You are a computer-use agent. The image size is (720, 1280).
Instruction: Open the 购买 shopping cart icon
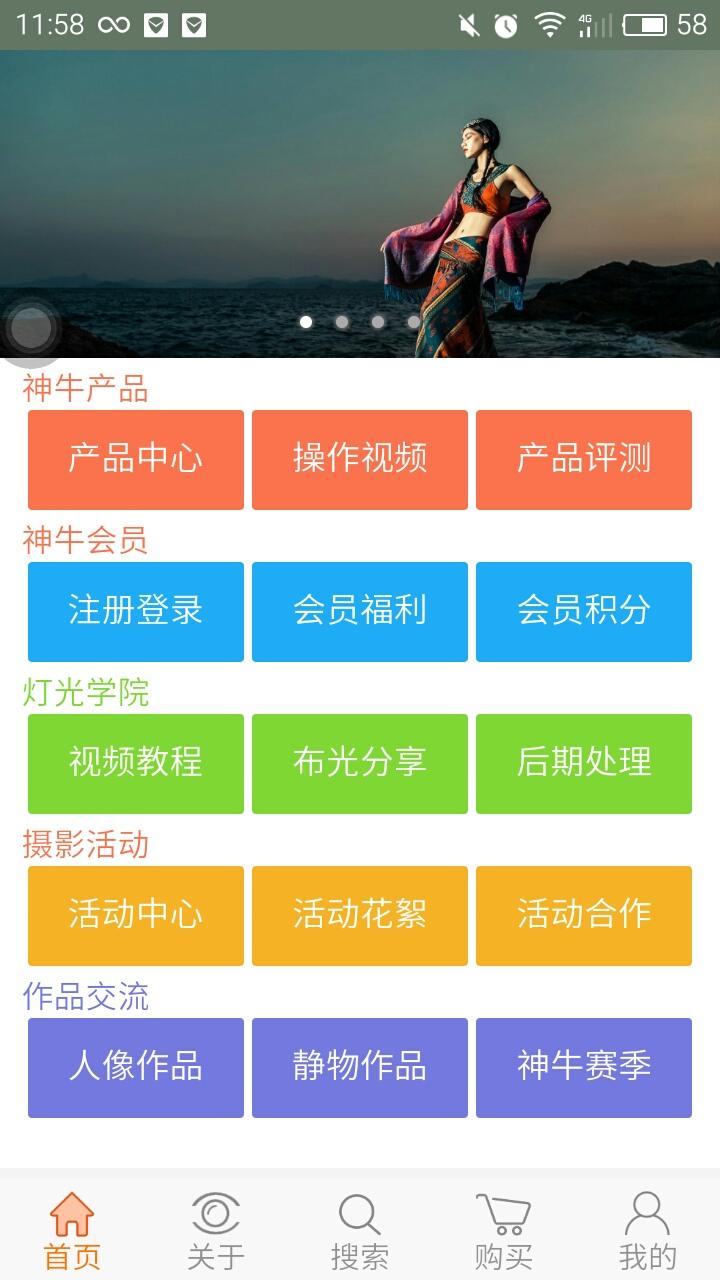(503, 1218)
